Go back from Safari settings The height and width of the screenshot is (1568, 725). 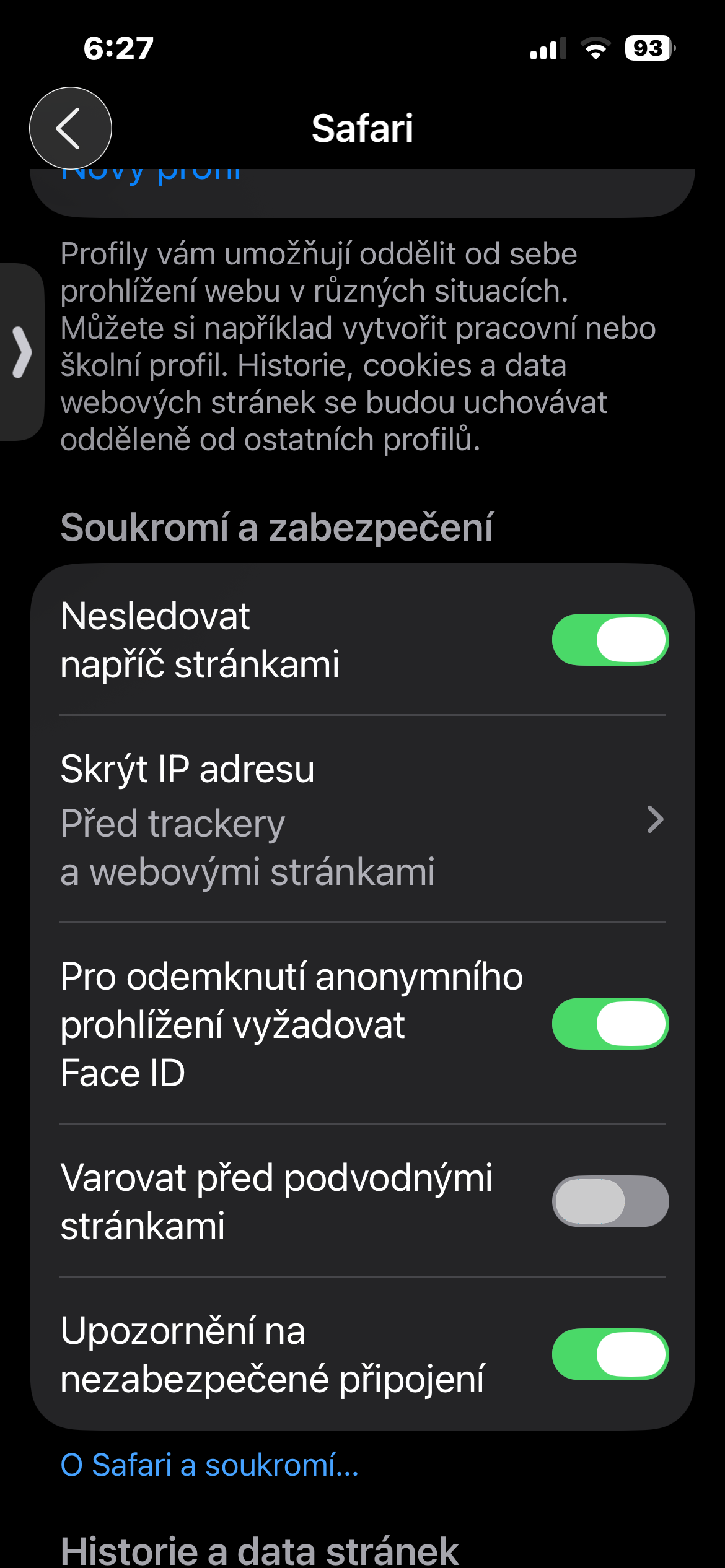(70, 128)
